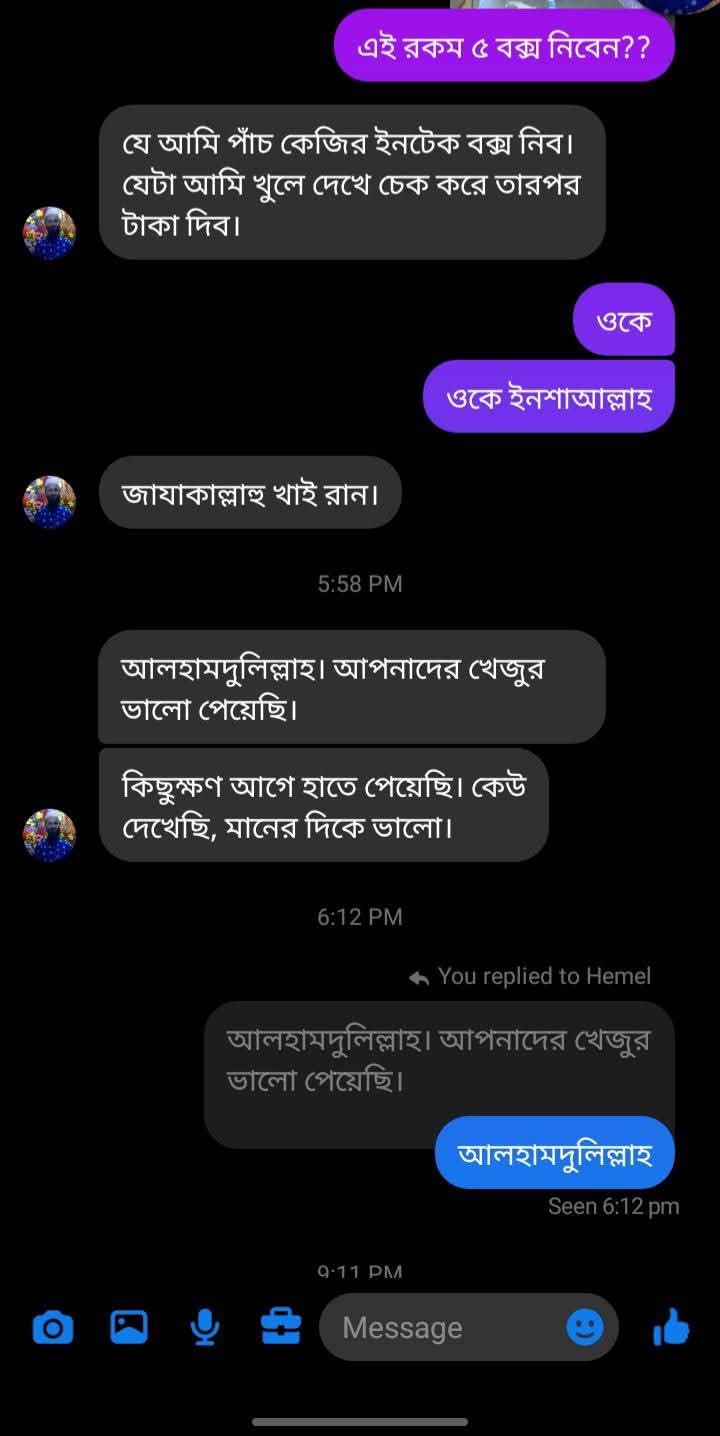Screen dimensions: 720x1436
Task: Send a thumbs-up like
Action: [671, 1328]
